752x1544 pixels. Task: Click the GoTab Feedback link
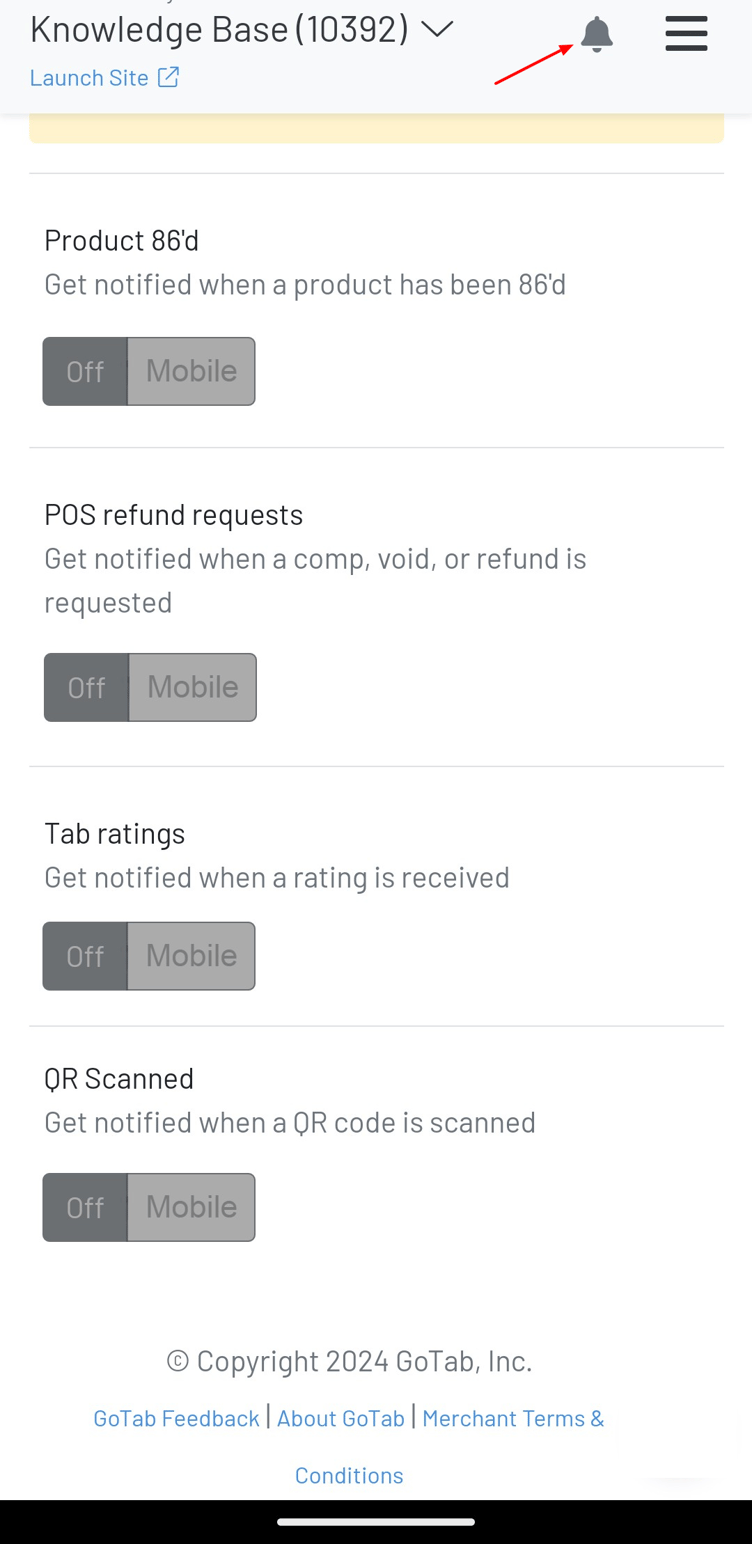click(176, 1418)
